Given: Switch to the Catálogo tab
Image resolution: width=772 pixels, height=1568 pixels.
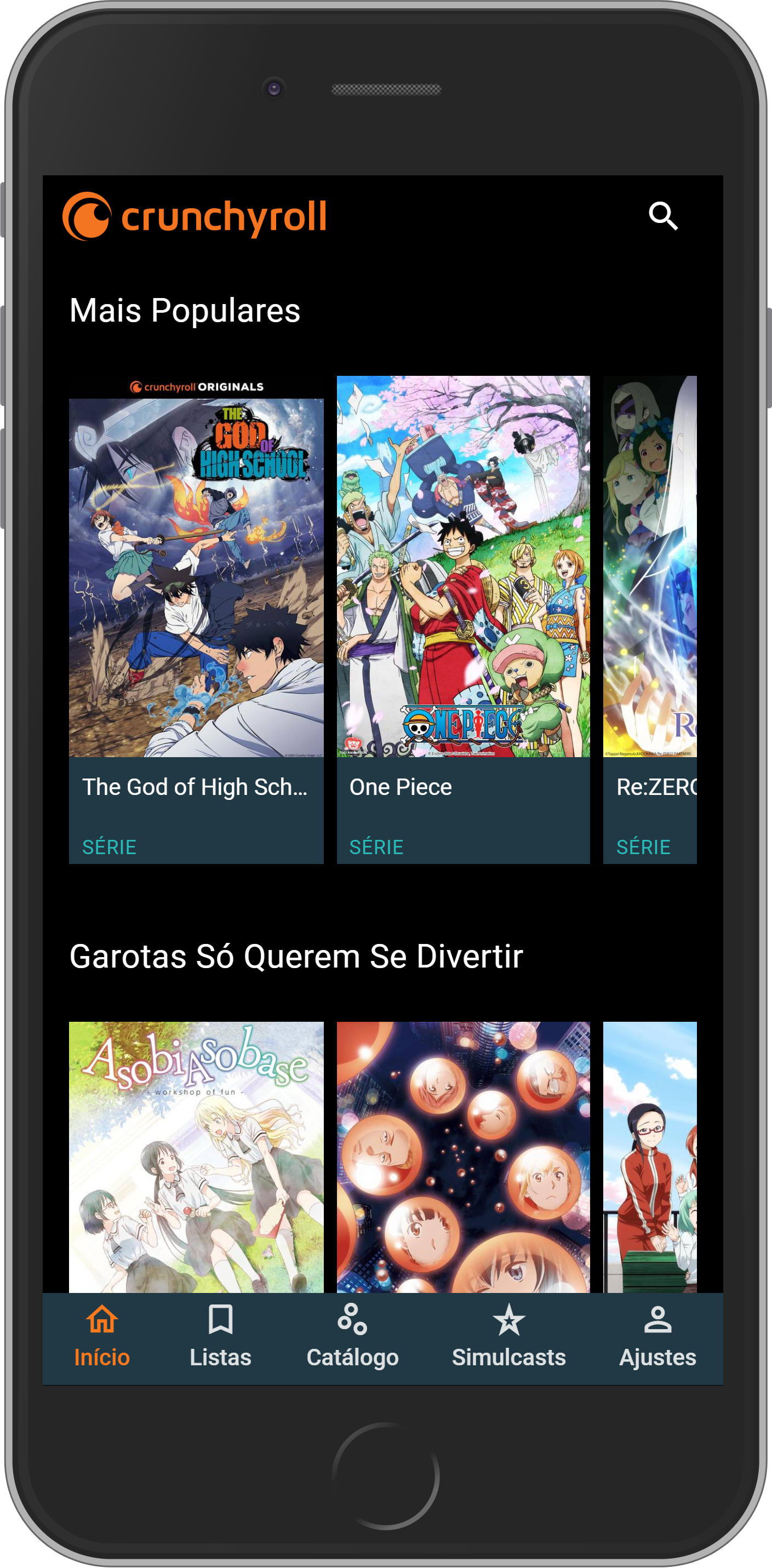Looking at the screenshot, I should (352, 1338).
